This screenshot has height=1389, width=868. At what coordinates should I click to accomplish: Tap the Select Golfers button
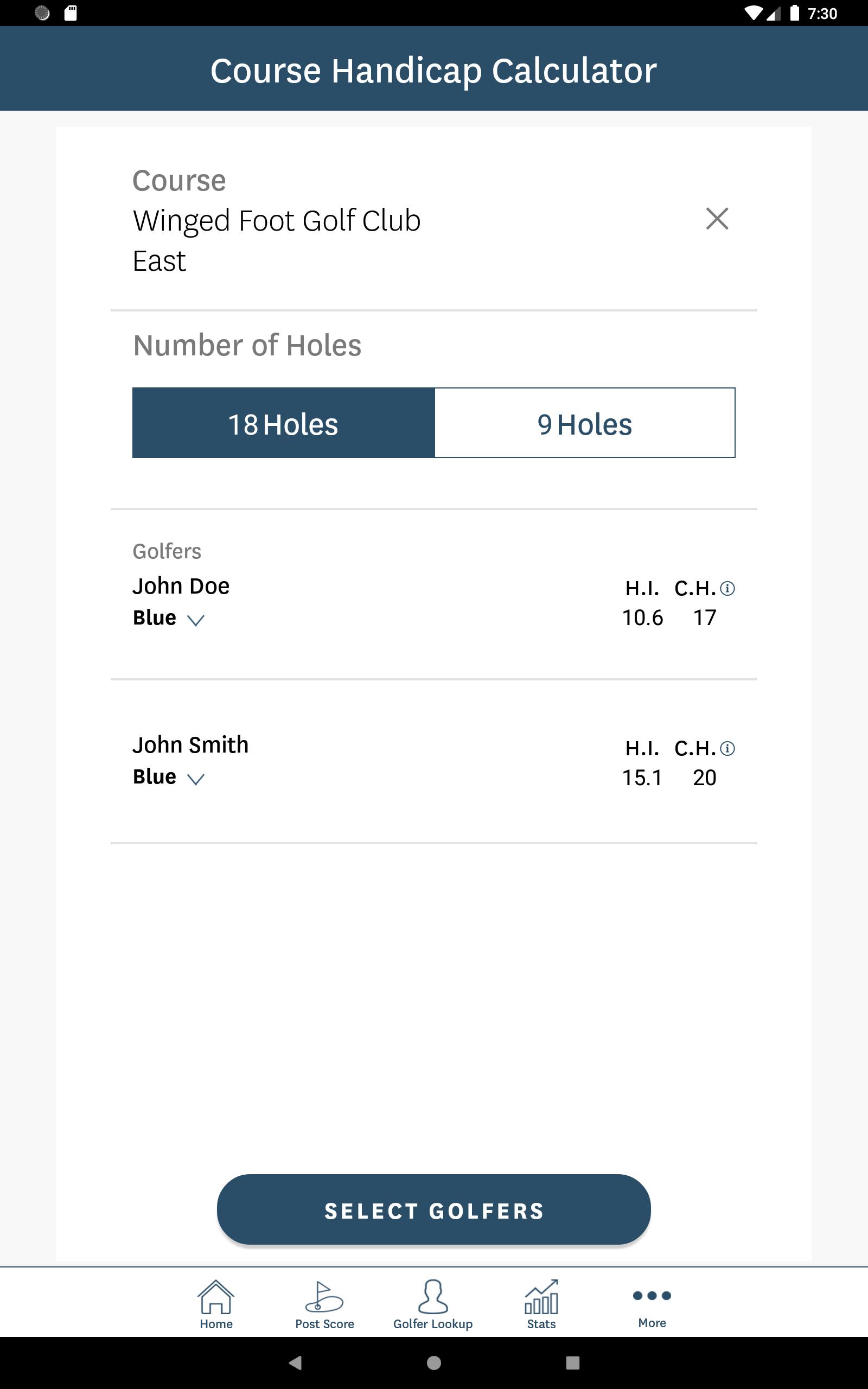coord(434,1209)
